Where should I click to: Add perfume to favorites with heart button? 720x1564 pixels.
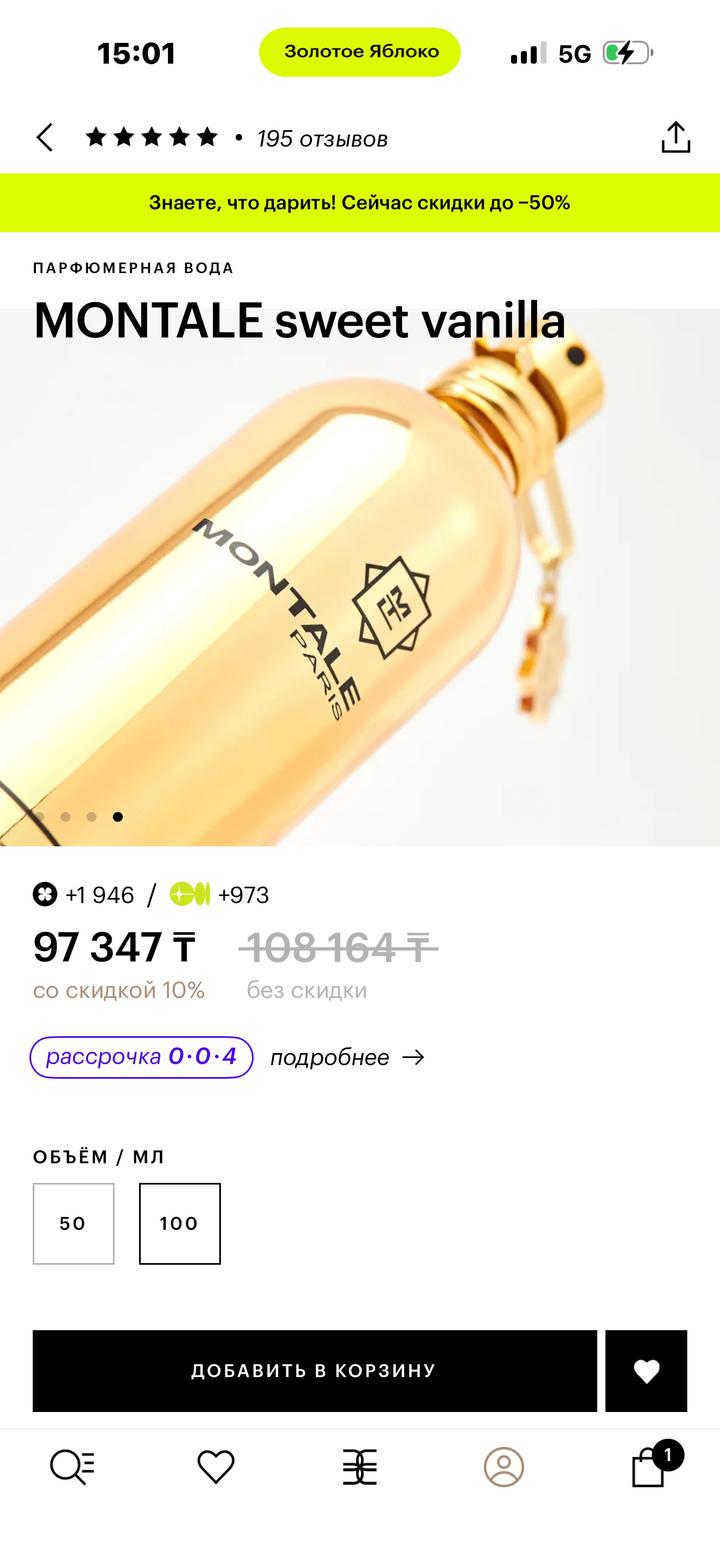646,1371
